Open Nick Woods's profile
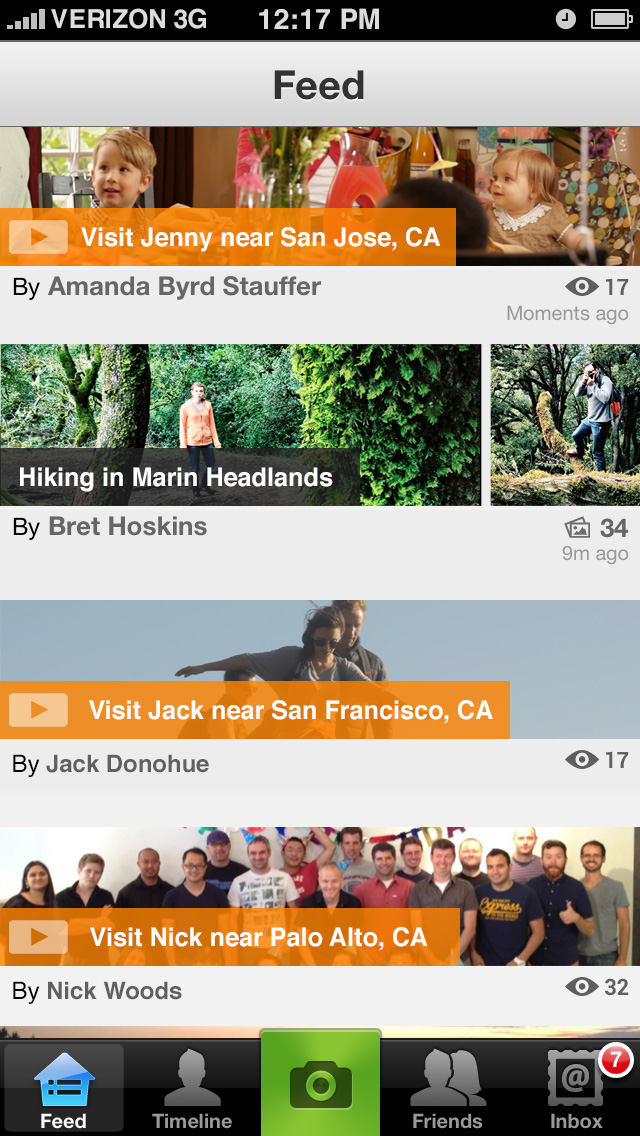Image resolution: width=640 pixels, height=1136 pixels. [x=114, y=991]
